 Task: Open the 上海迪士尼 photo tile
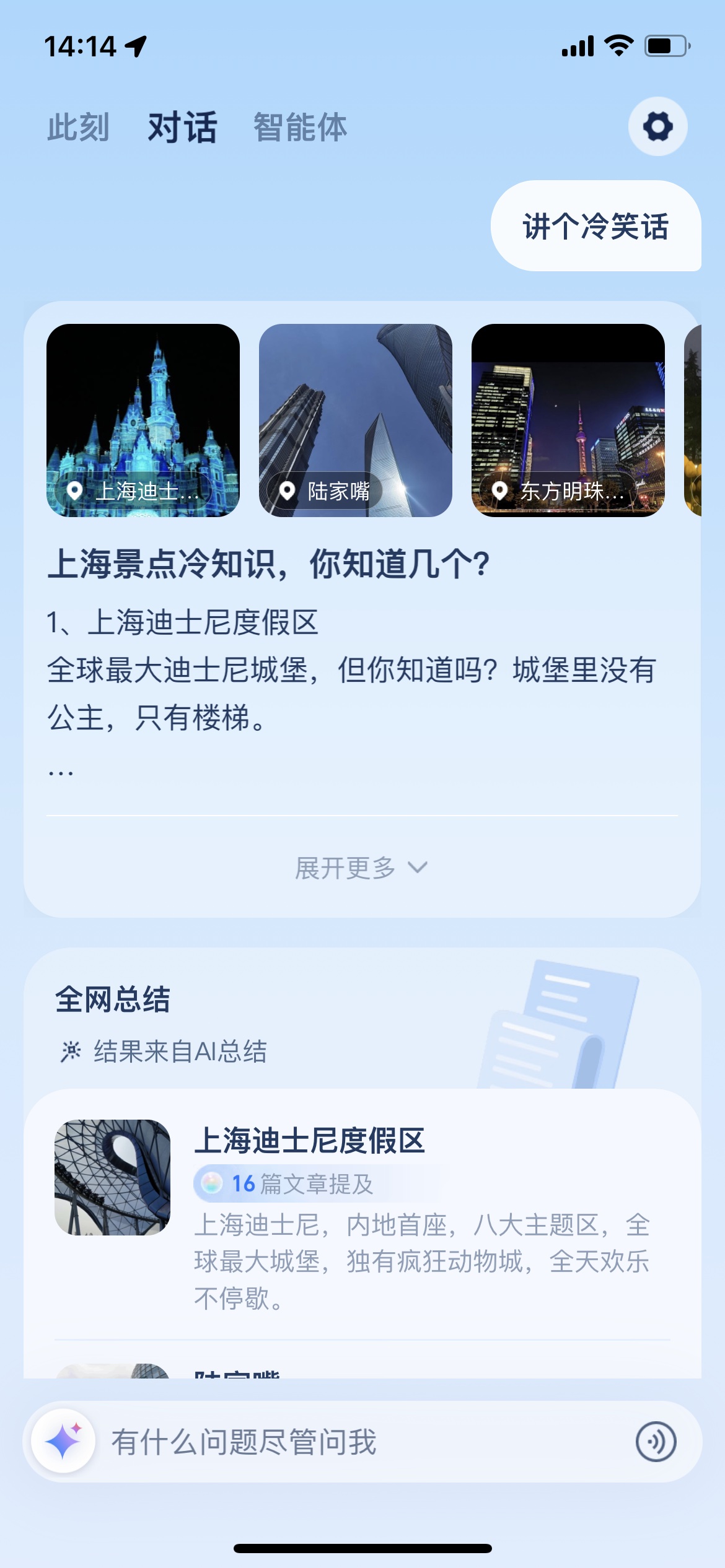coord(143,420)
